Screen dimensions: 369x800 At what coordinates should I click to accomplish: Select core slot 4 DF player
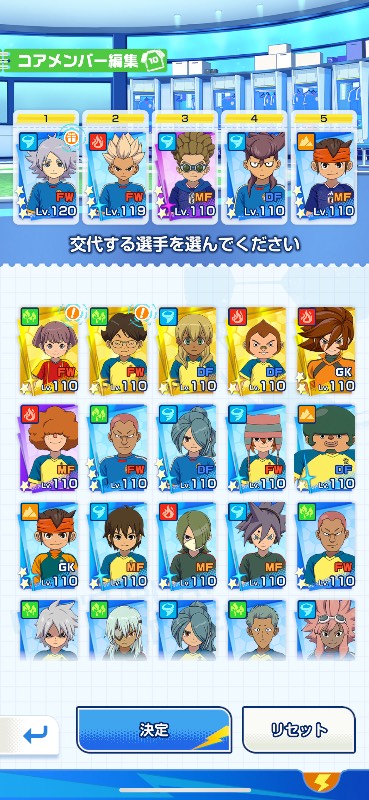[x=254, y=168]
